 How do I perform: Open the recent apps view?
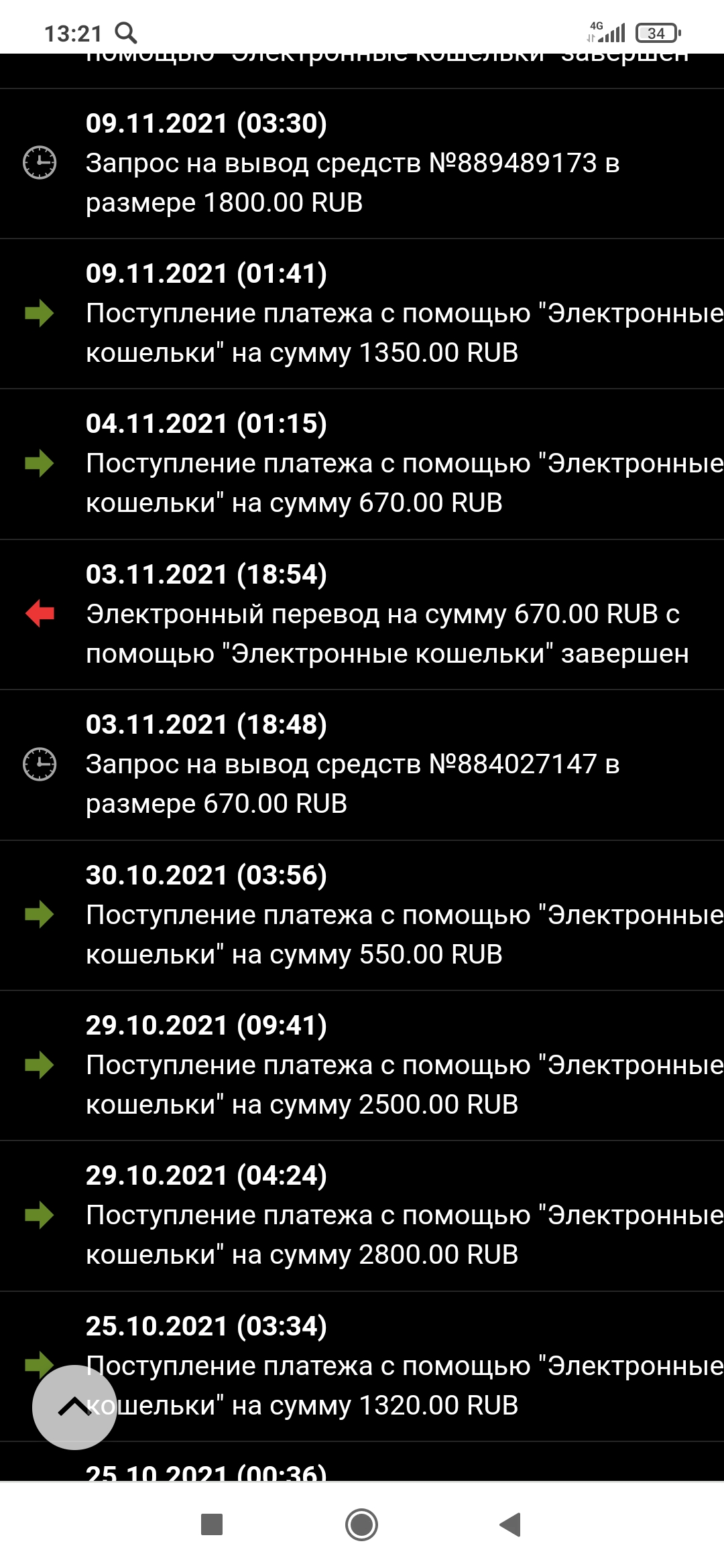tap(212, 1524)
